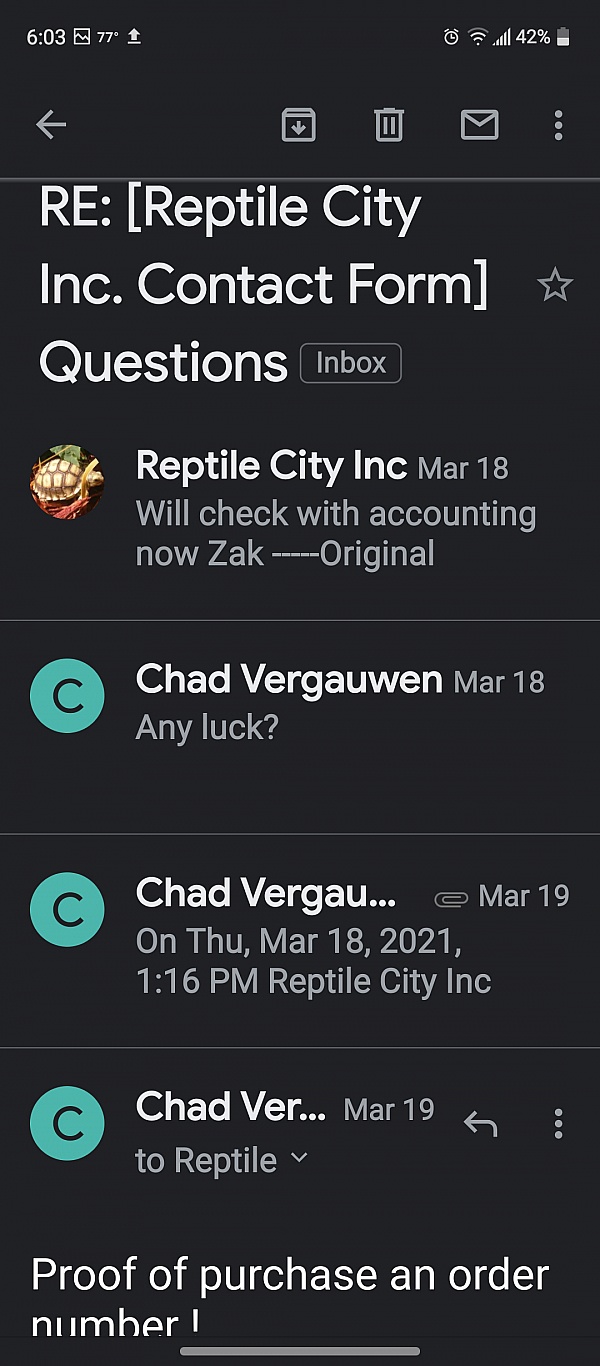Expand Chad Vergauwen's "Any luck?" message

(300, 727)
